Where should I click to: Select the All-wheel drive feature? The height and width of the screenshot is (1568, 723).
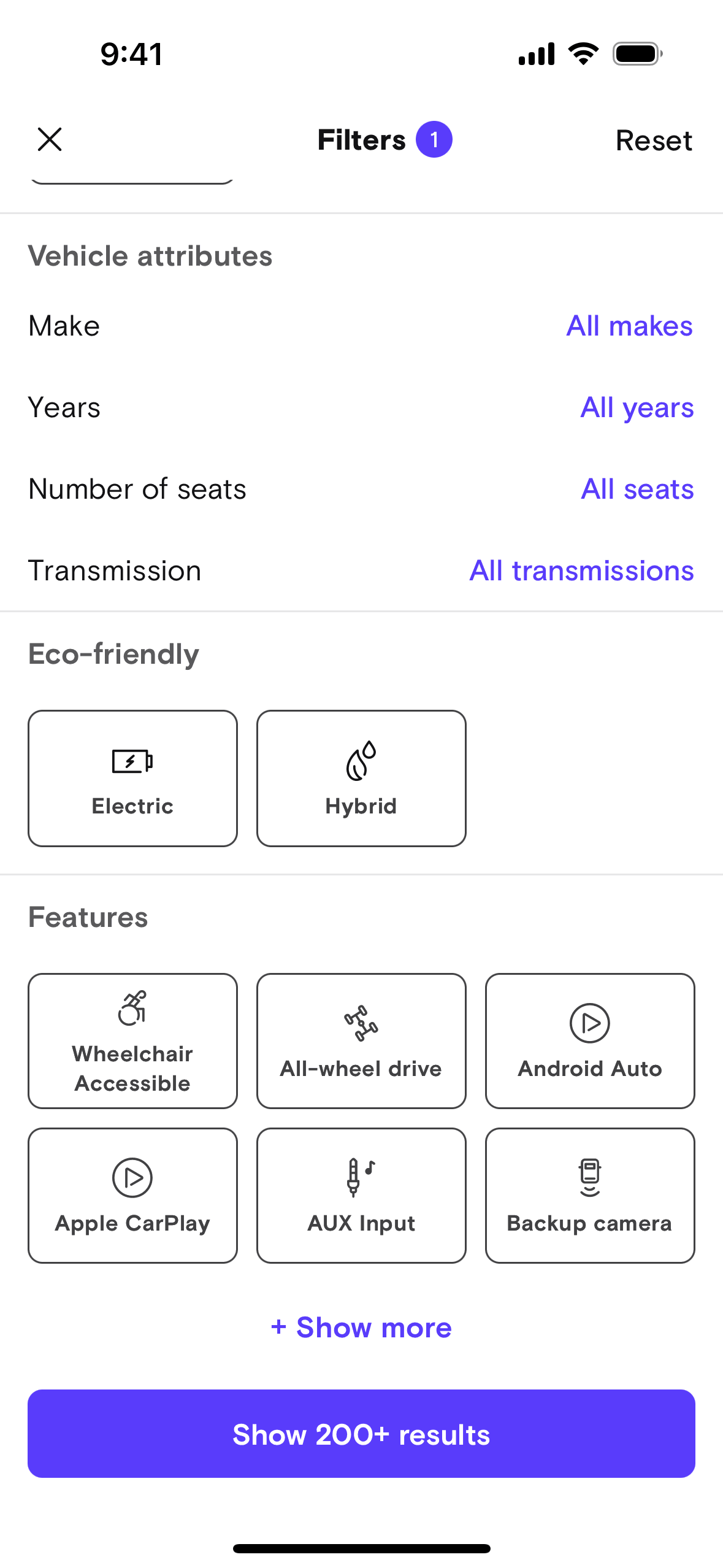coord(361,1040)
